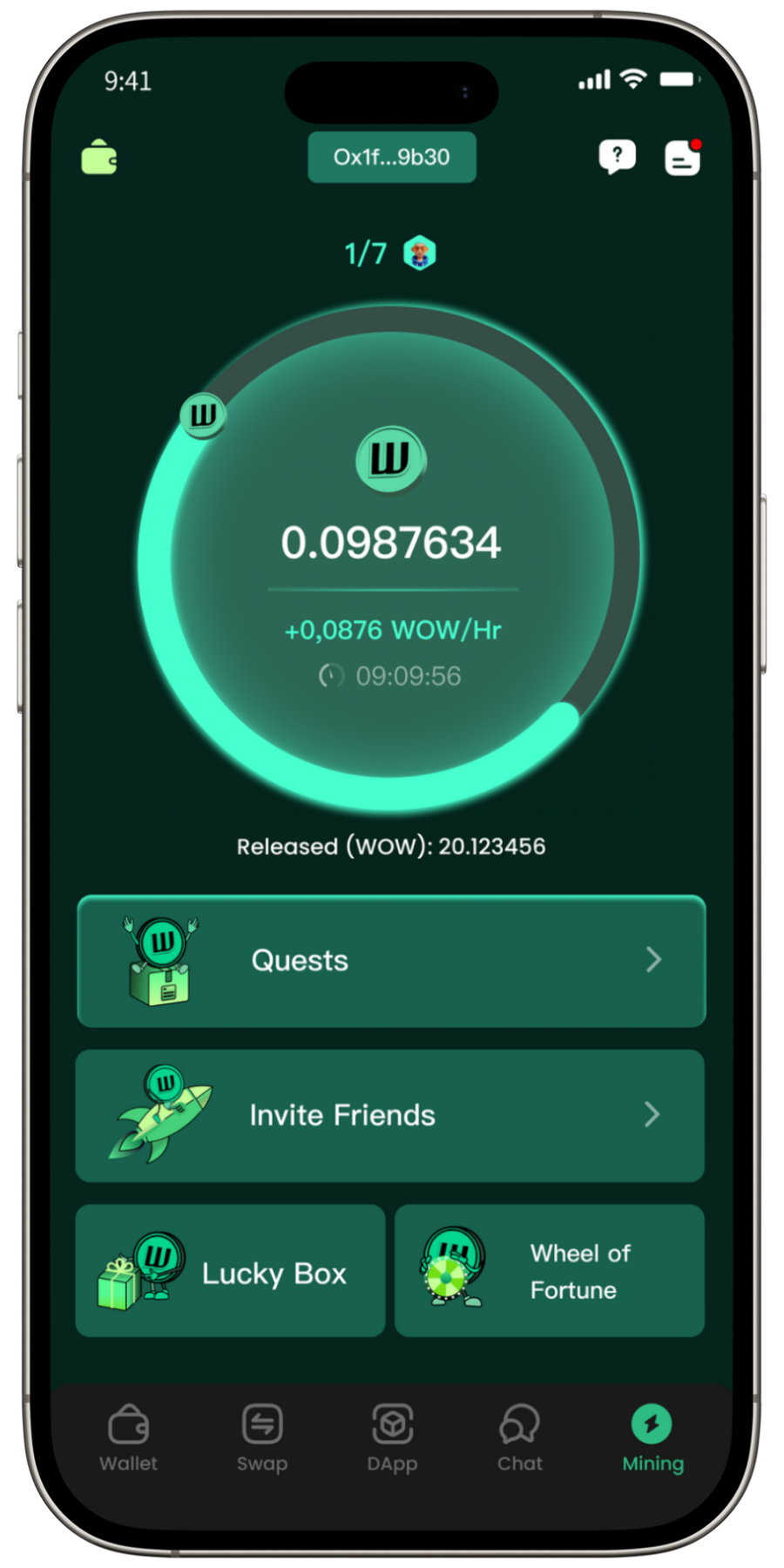
Task: Tap the 1/7 avatar badge
Action: coord(420,253)
